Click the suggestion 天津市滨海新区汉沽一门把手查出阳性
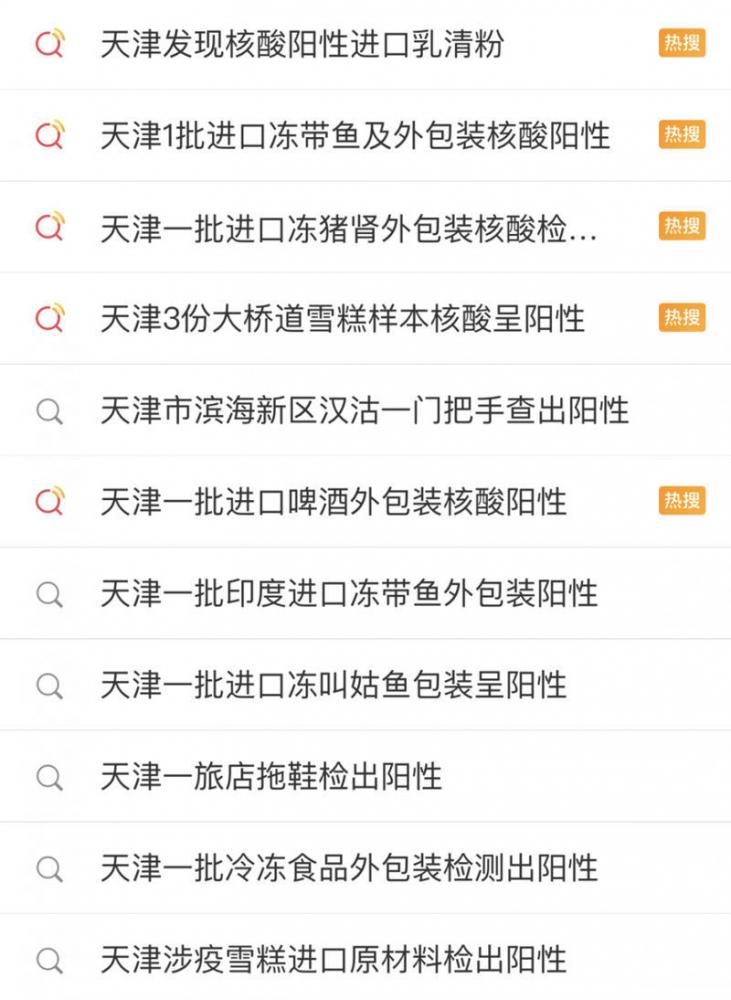Image resolution: width=731 pixels, height=1000 pixels. 365,410
